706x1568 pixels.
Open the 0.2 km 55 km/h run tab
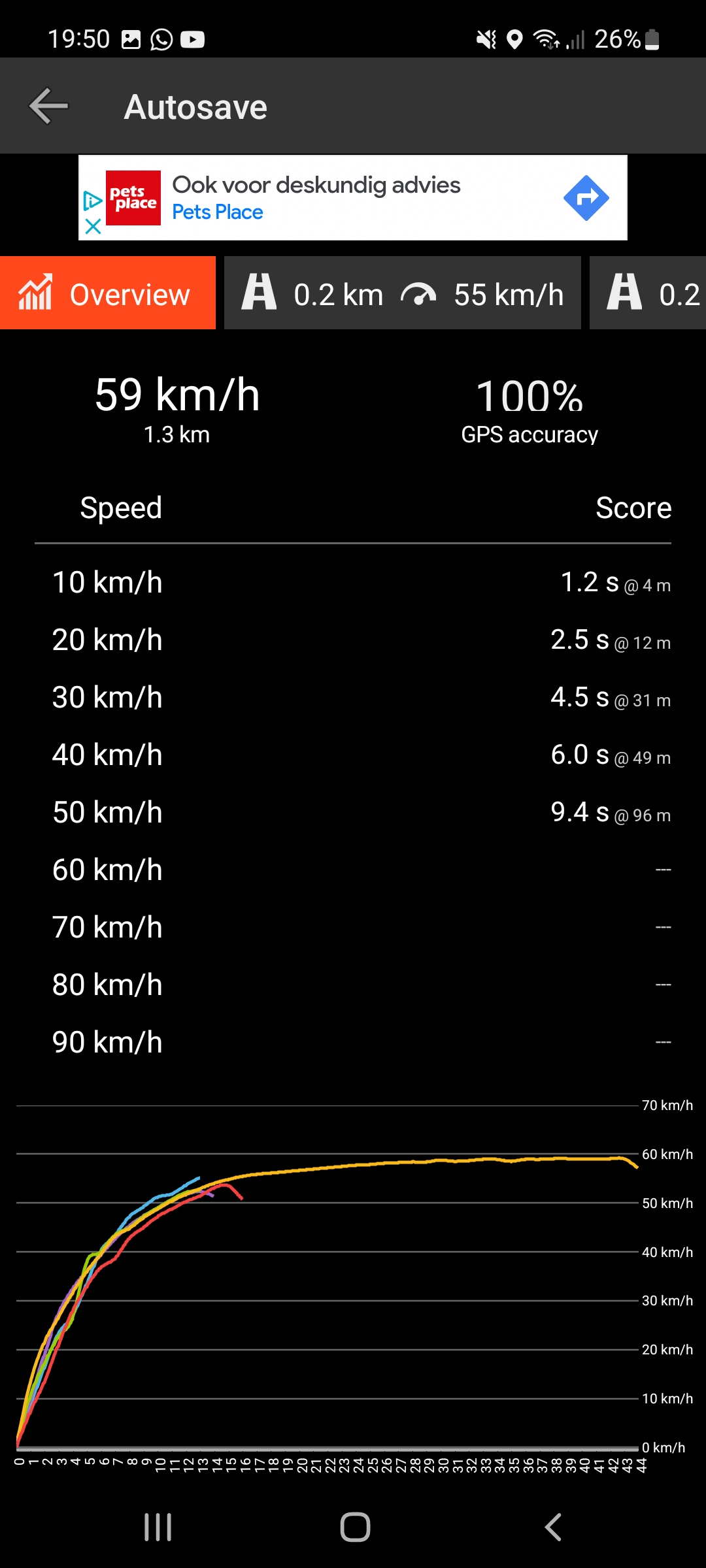coord(402,293)
